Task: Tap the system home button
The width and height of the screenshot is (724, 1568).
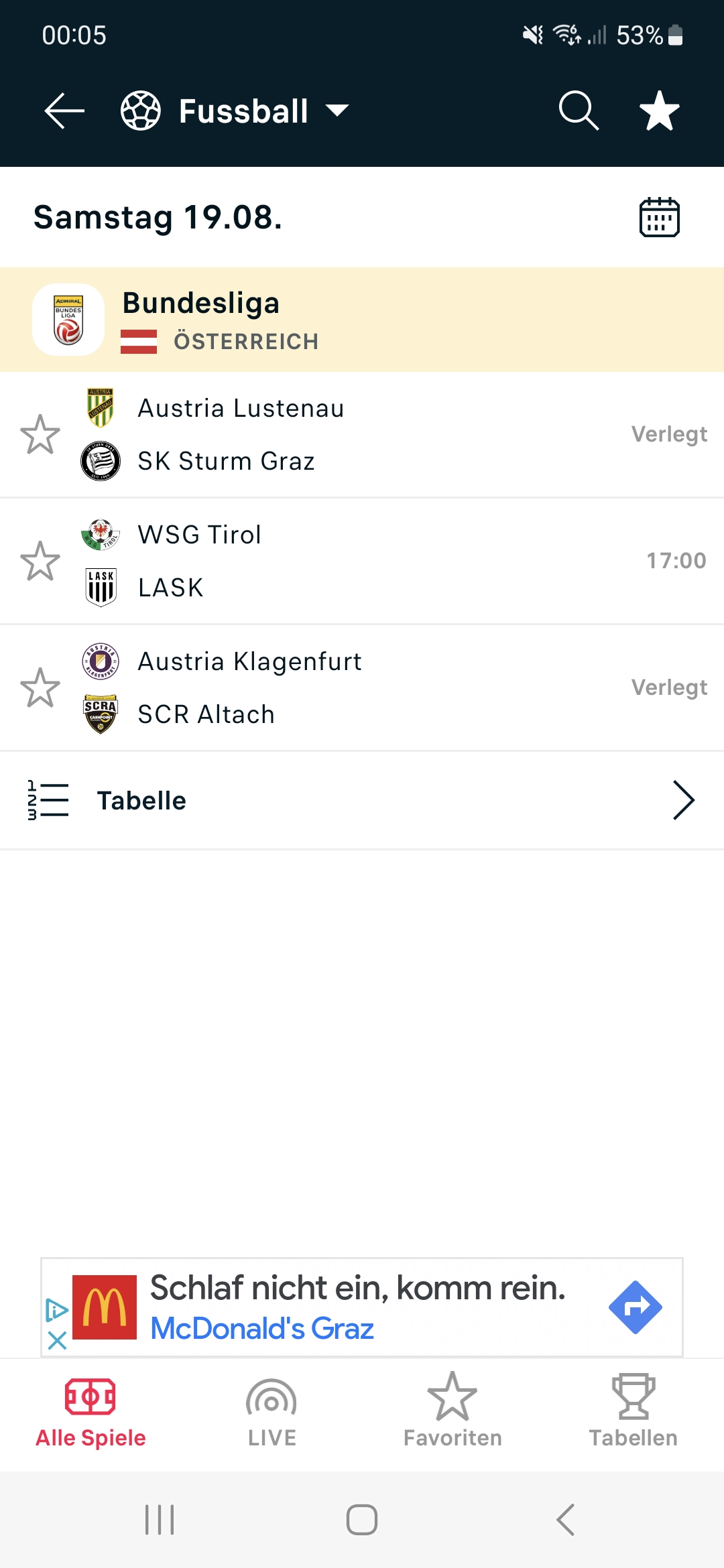Action: 362,1520
